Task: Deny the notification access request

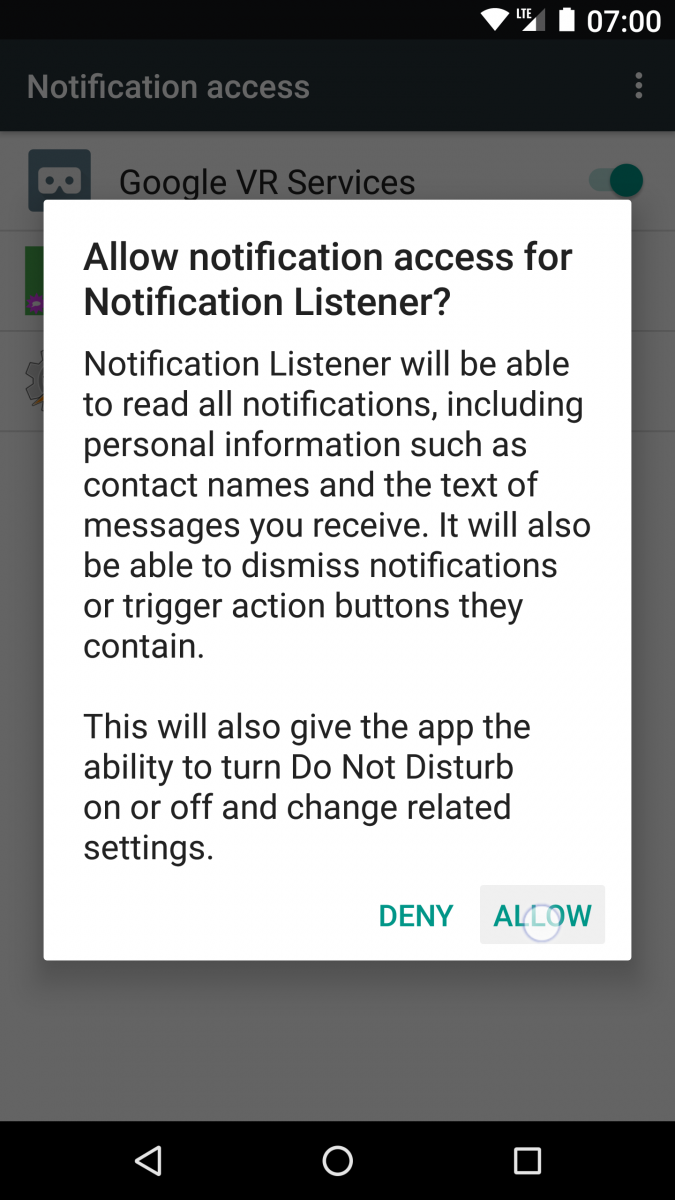Action: [416, 915]
